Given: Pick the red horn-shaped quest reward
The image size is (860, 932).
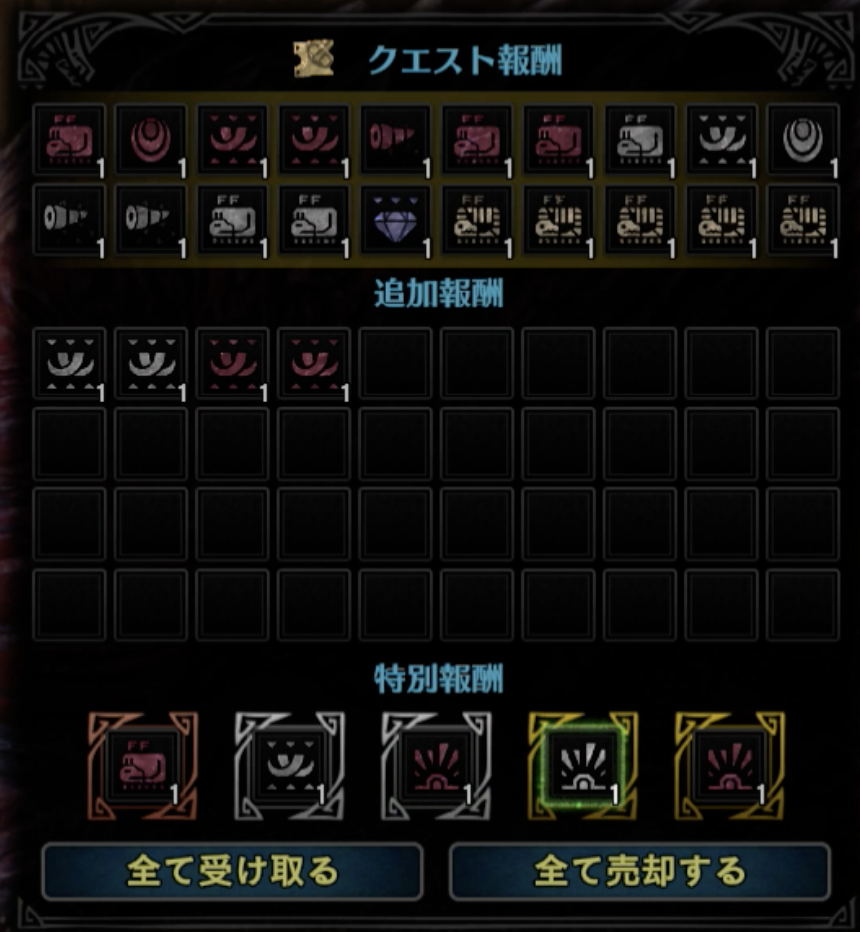Looking at the screenshot, I should 396,140.
